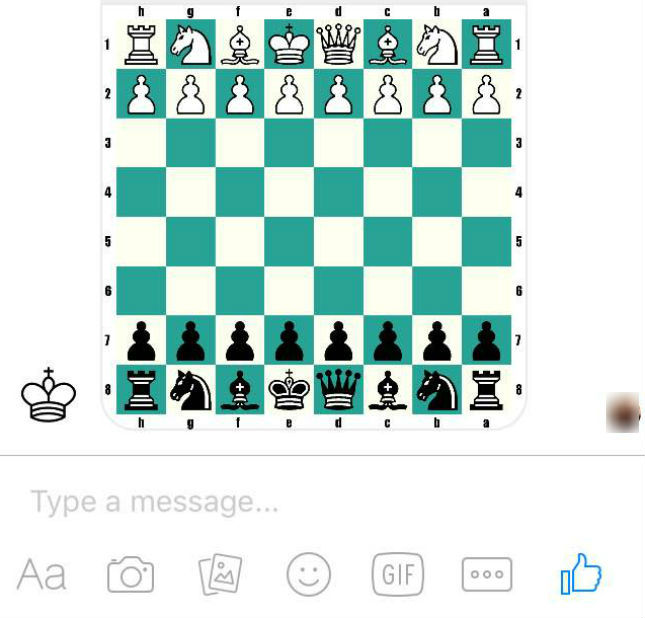The height and width of the screenshot is (618, 645).
Task: Open the photo gallery picker
Action: click(x=220, y=575)
